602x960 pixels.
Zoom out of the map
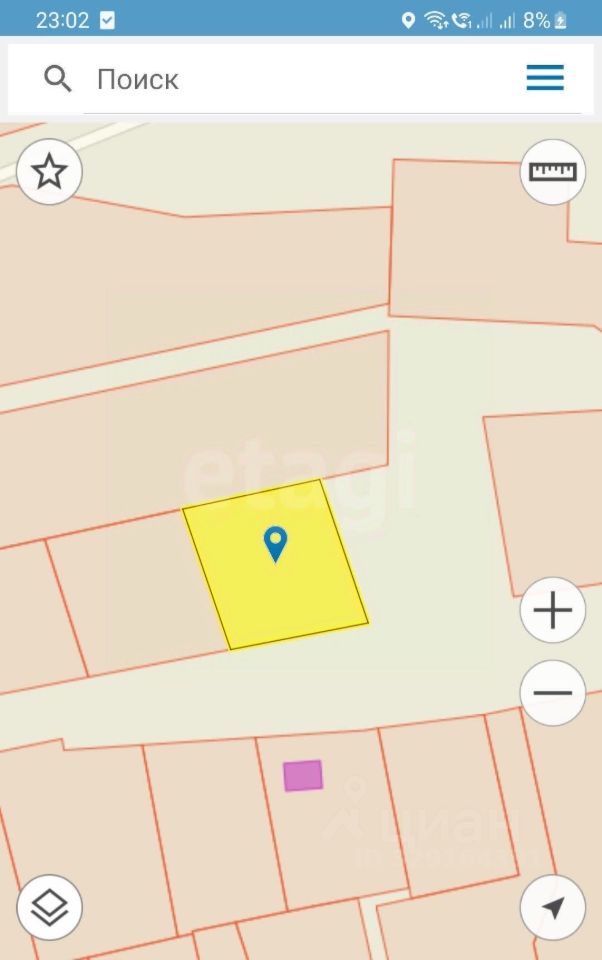click(553, 693)
